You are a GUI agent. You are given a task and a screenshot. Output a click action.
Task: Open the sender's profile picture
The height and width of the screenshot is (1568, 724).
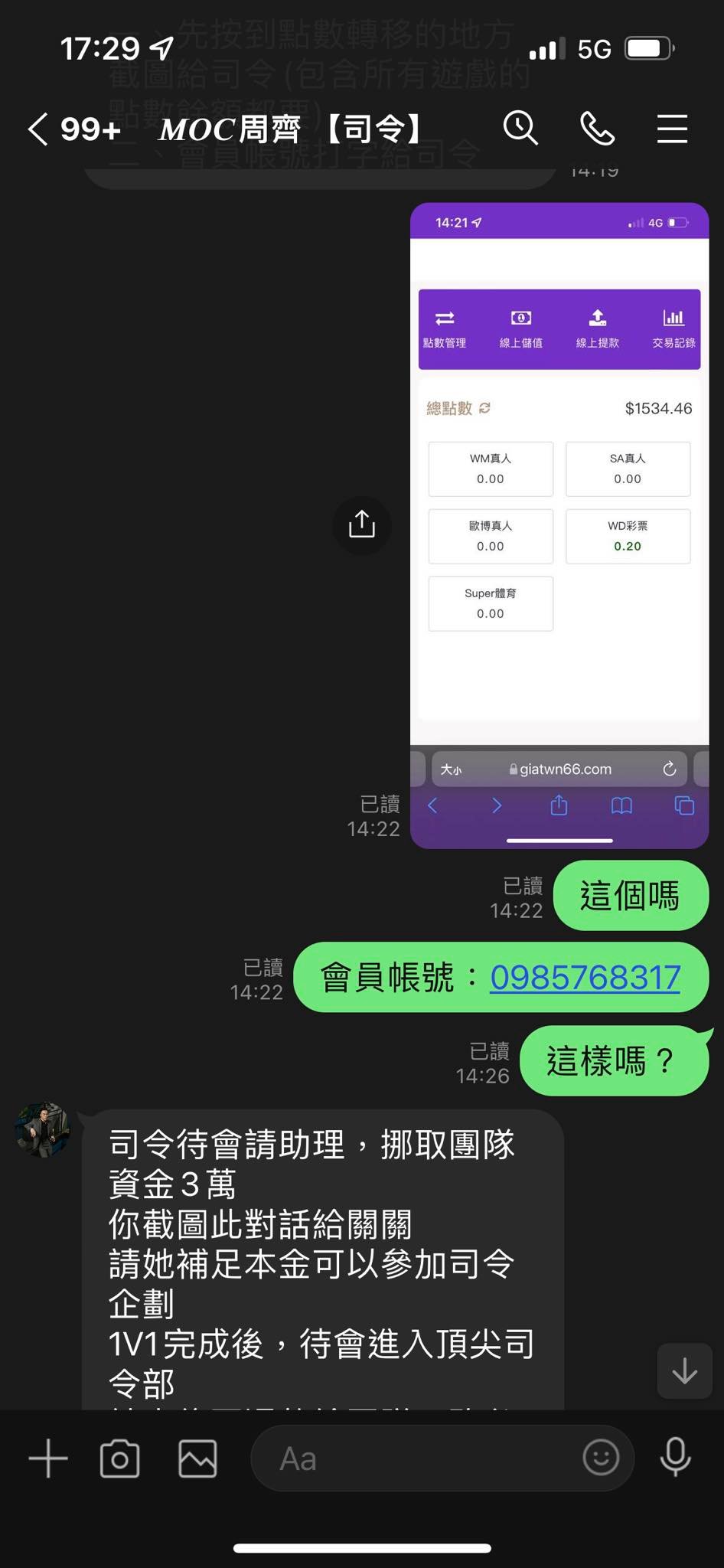(43, 1130)
